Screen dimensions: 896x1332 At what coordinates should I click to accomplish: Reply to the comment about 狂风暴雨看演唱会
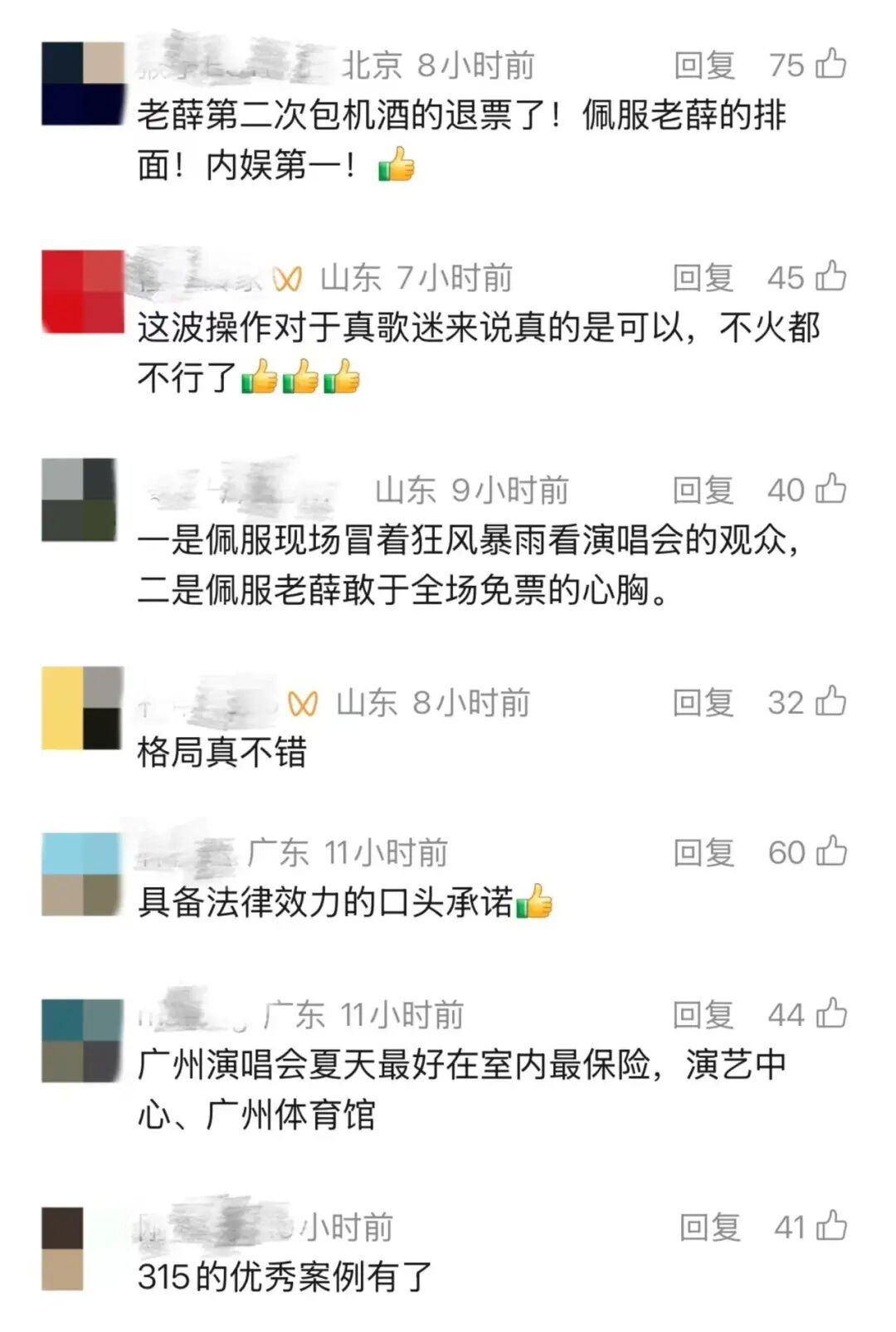coord(704,490)
